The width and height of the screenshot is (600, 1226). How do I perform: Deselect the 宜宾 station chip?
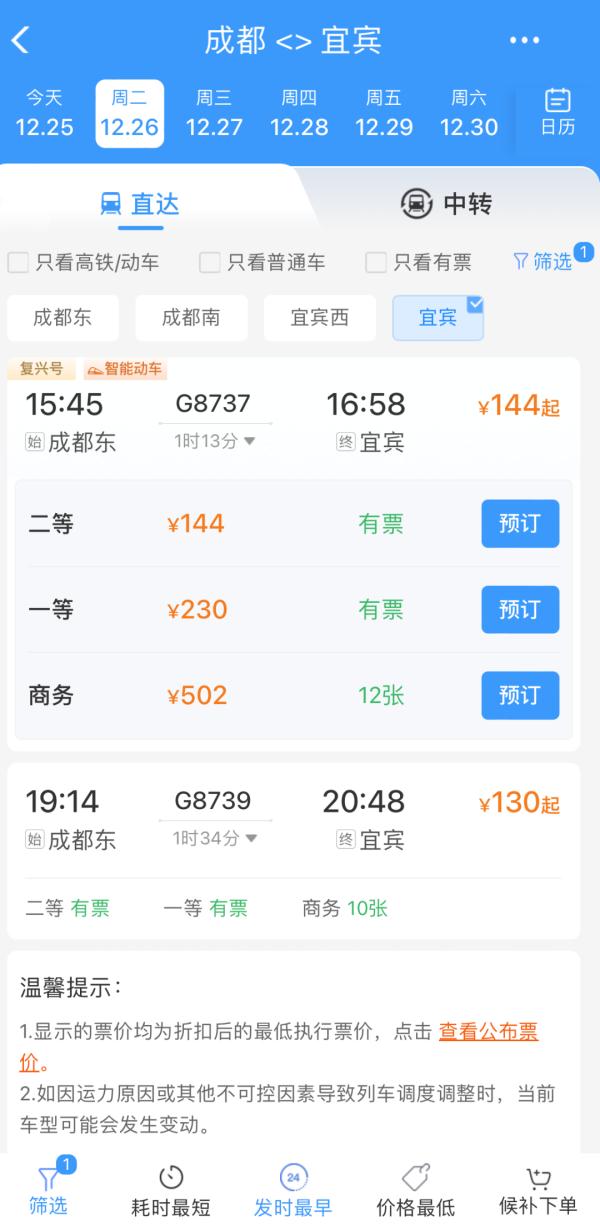(438, 318)
